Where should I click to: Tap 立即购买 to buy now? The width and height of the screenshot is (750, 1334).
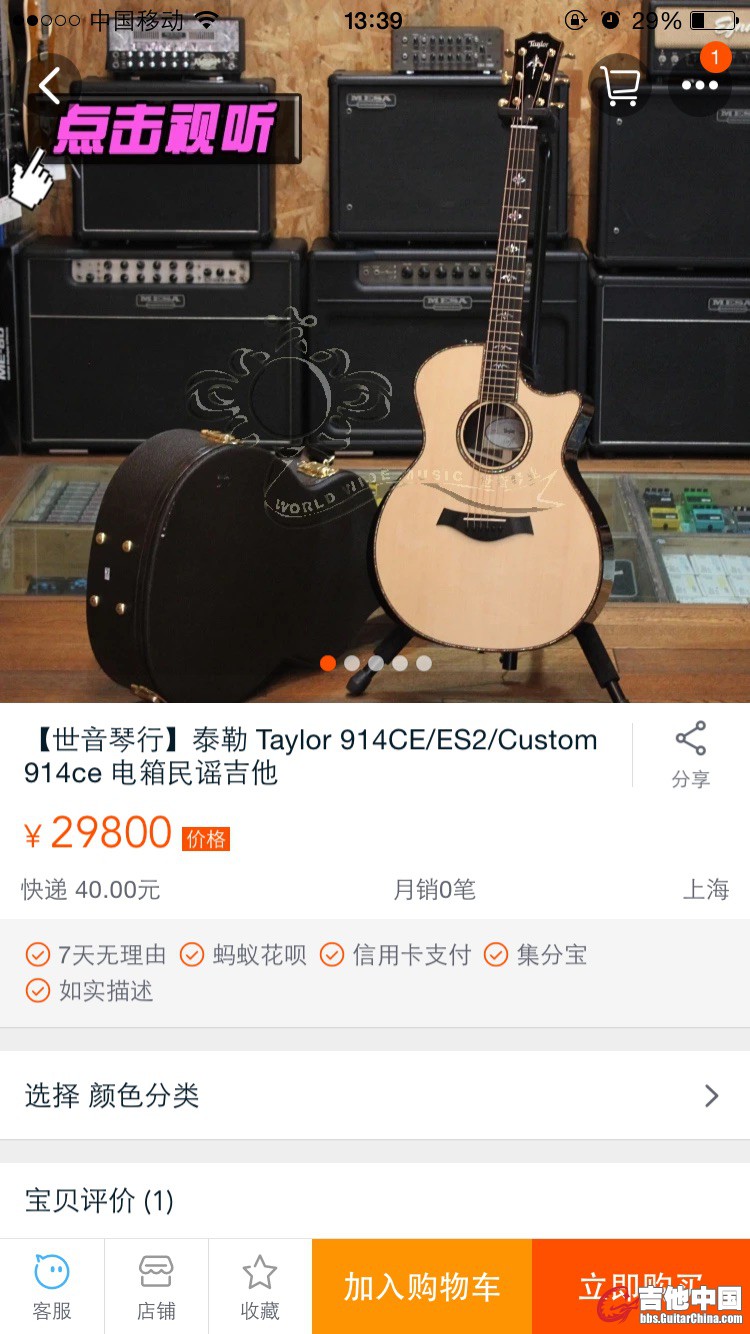[640, 1287]
